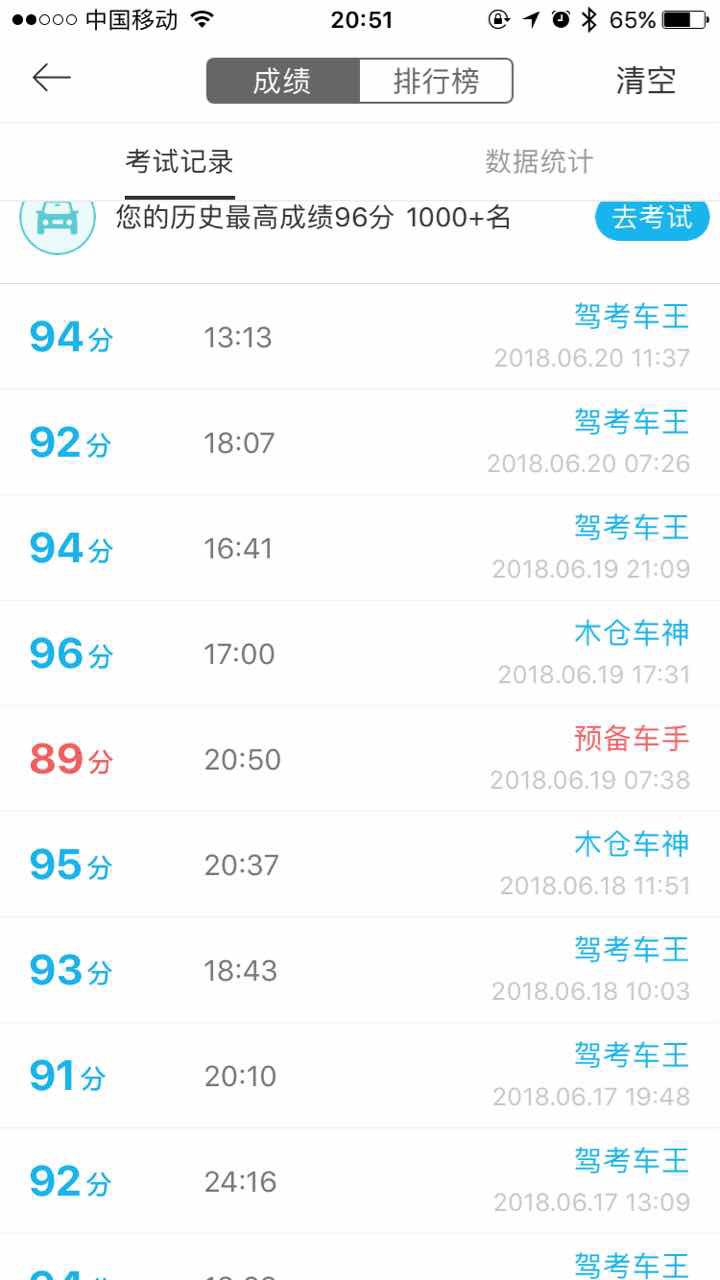Select the 91分 record from 2018.06.17 19:48
This screenshot has height=1280, width=720.
[360, 1076]
